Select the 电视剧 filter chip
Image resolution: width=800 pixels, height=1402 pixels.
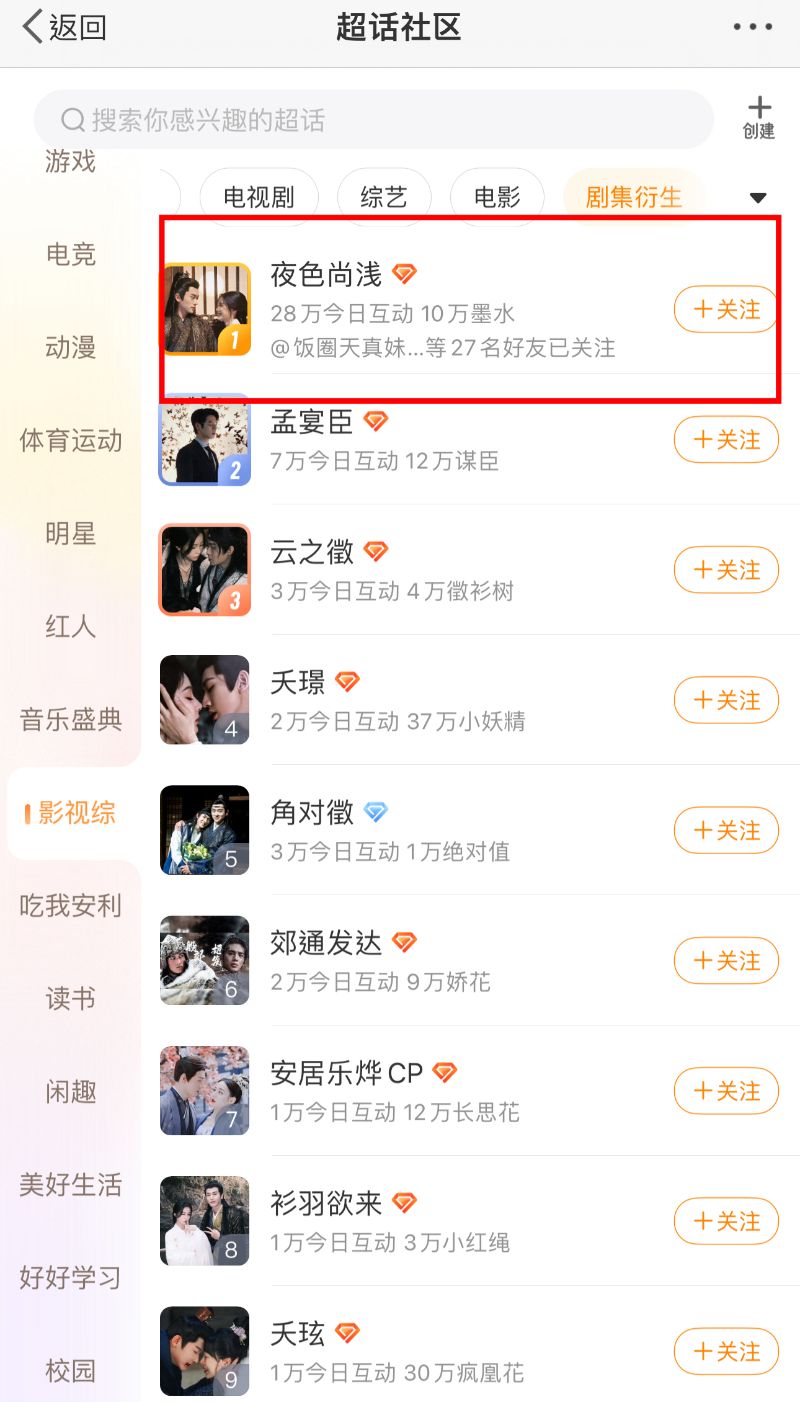point(259,197)
